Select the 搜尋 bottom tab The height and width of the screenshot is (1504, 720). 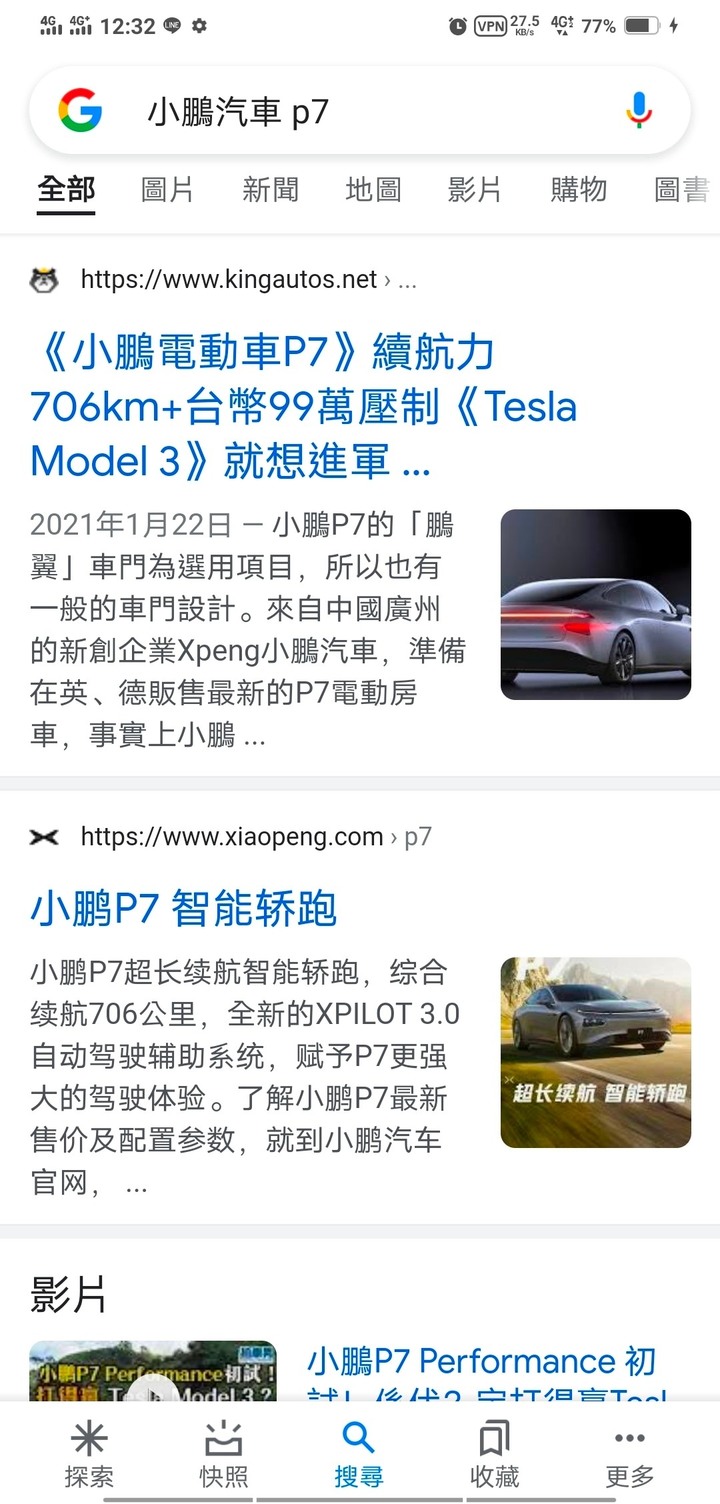(x=358, y=1455)
